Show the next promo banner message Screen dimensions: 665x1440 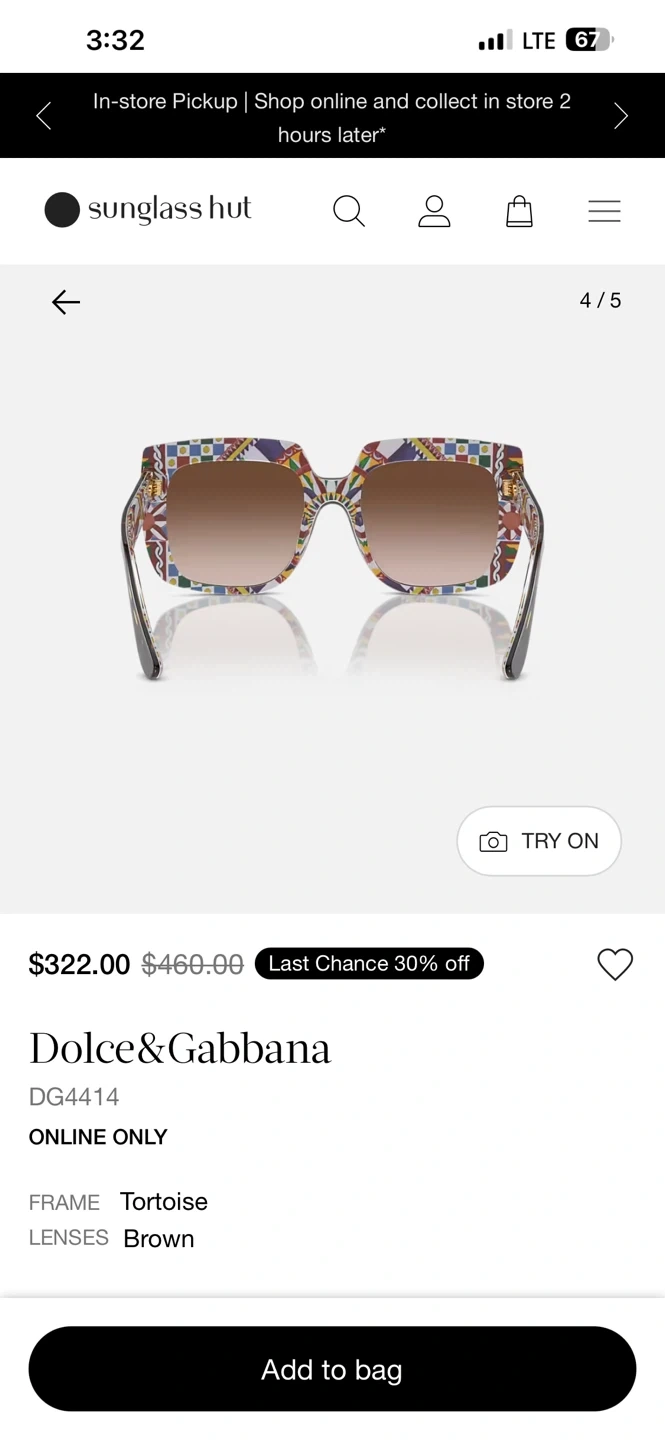[x=620, y=116]
